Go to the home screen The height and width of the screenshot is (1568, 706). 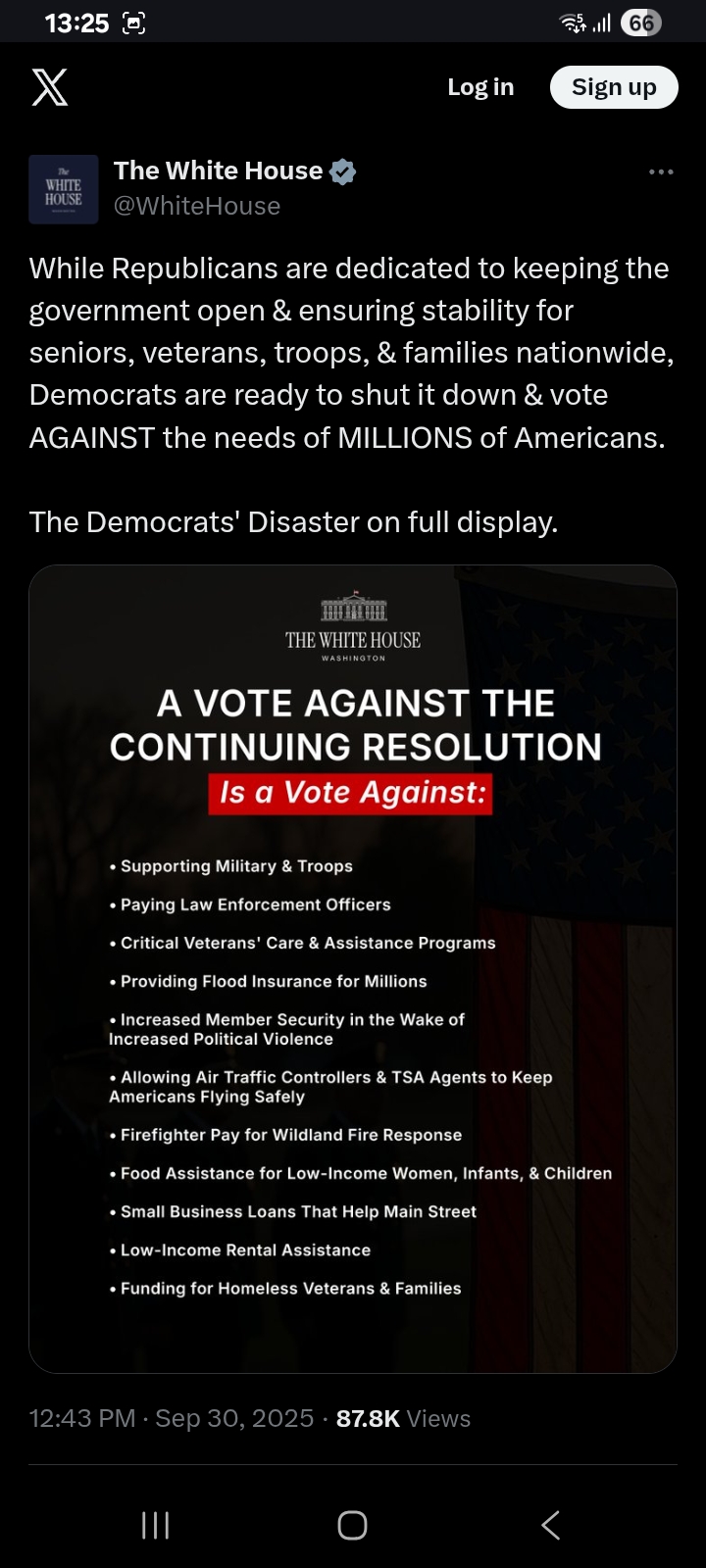[352, 1525]
